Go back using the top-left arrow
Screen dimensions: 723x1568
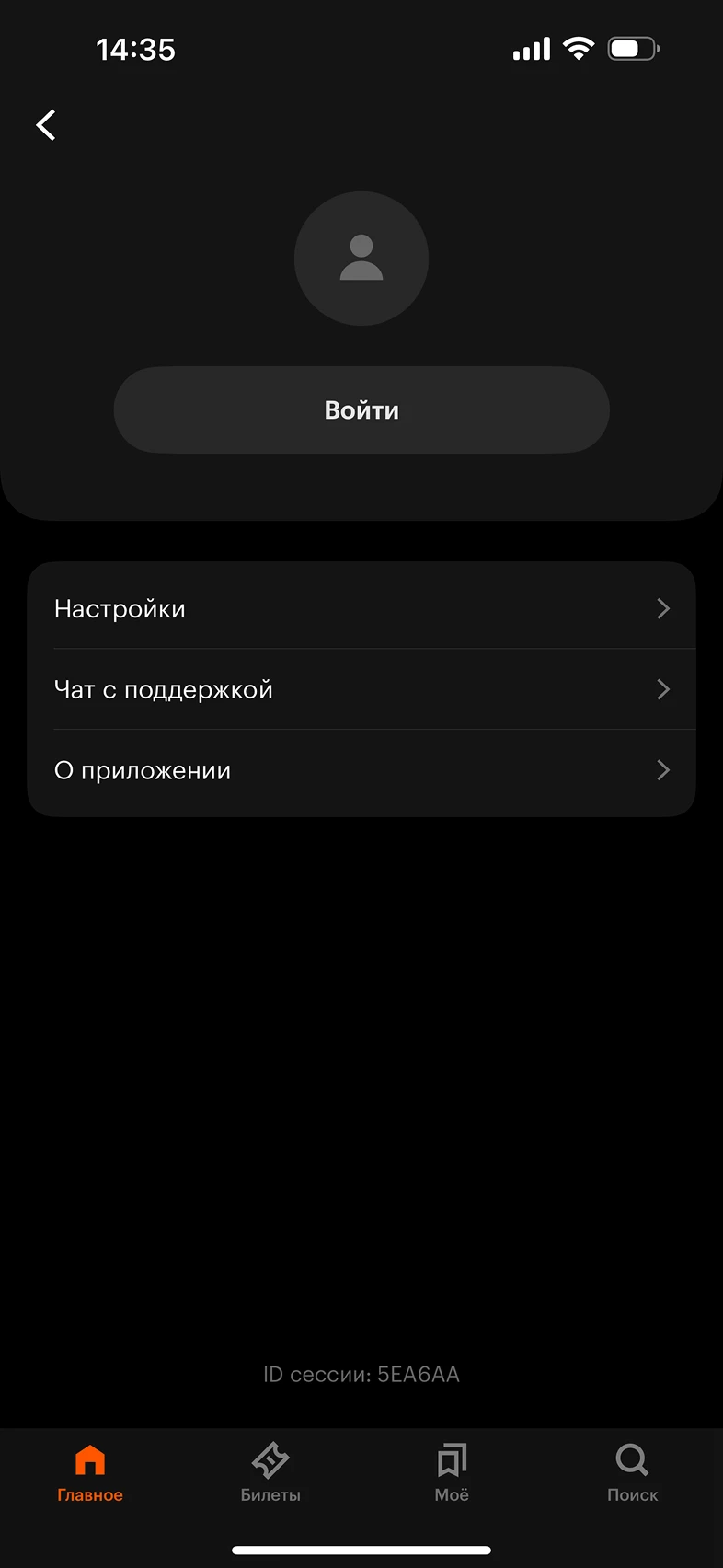[x=46, y=125]
